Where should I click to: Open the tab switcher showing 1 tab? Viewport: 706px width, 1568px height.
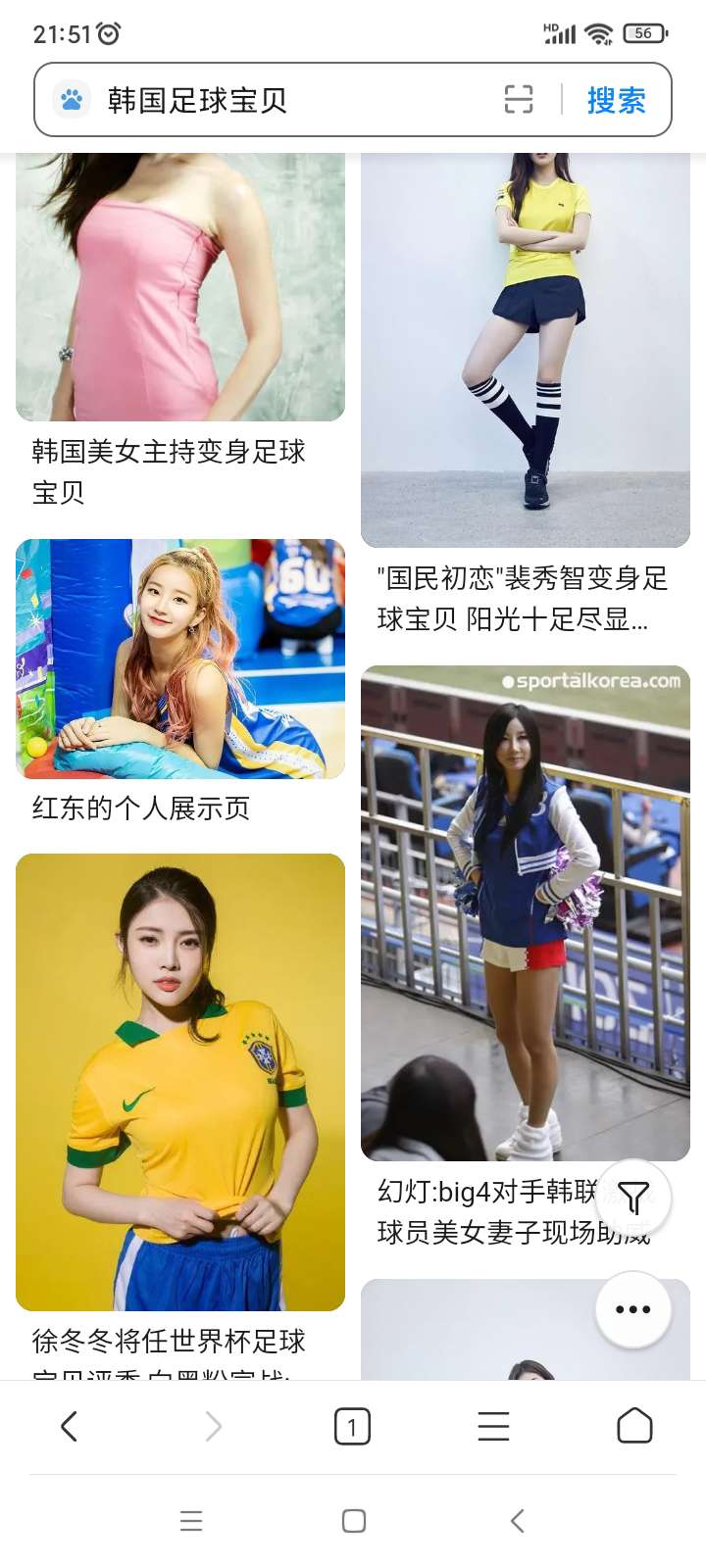point(352,1427)
